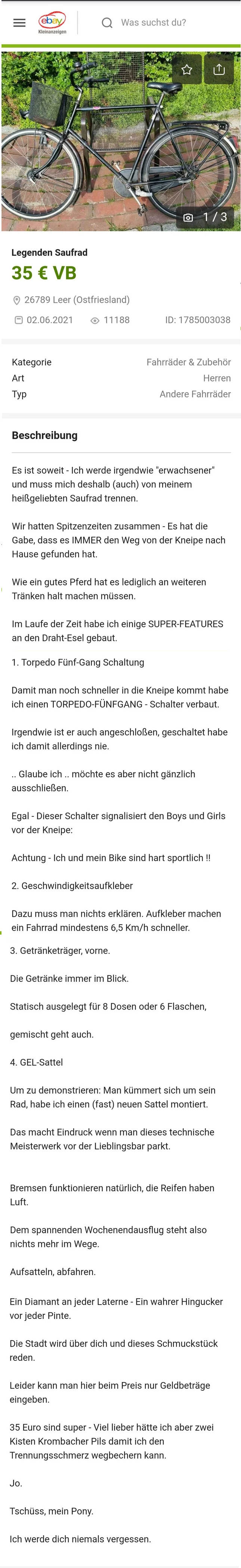This screenshot has width=241, height=1568.
Task: Go to the eBay Kleinanzeigen homepage logo
Action: [x=52, y=22]
